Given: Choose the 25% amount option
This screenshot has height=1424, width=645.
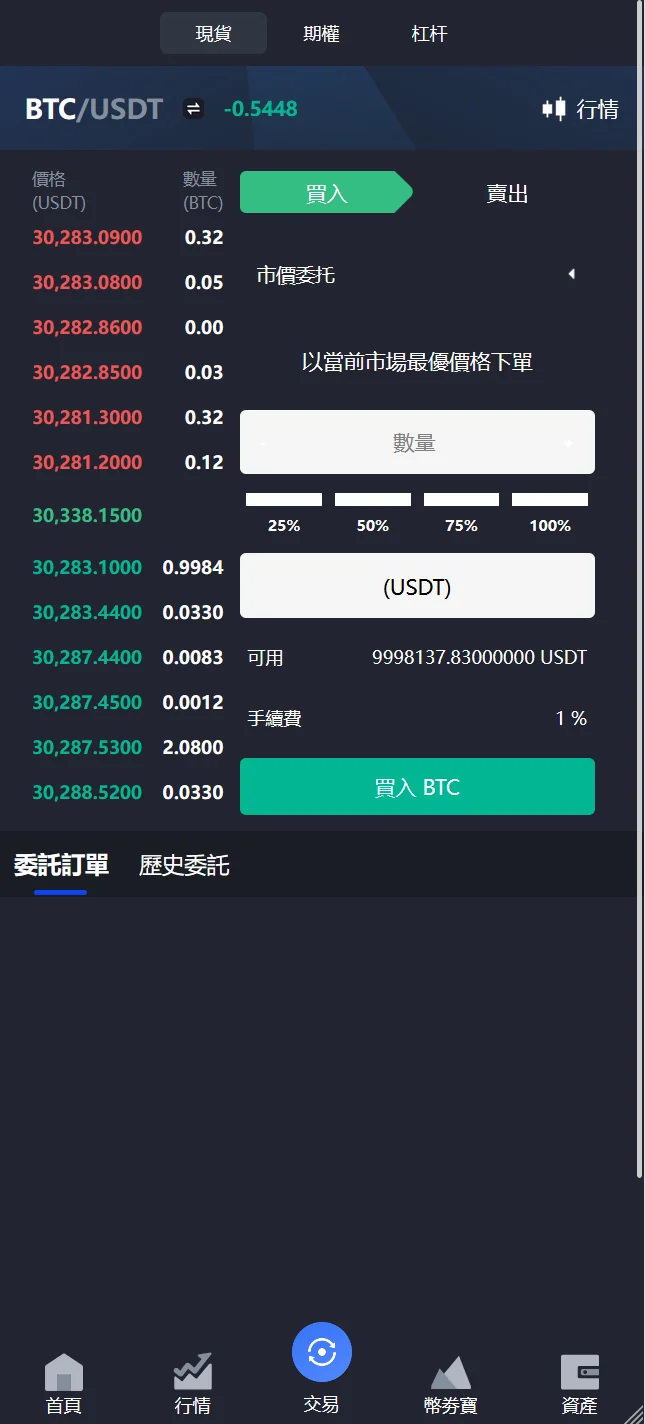Looking at the screenshot, I should pyautogui.click(x=284, y=500).
